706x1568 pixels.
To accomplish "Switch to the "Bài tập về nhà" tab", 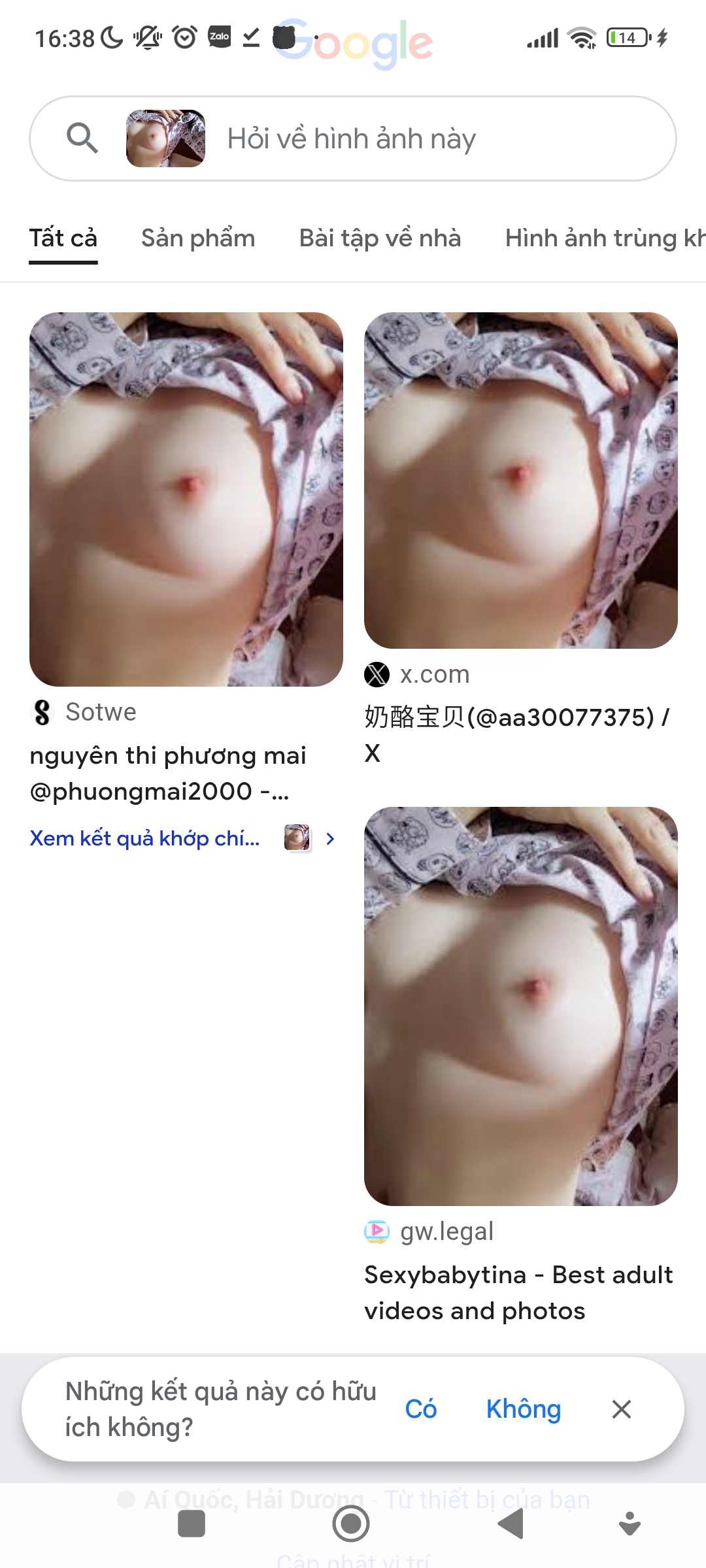I will click(x=380, y=238).
